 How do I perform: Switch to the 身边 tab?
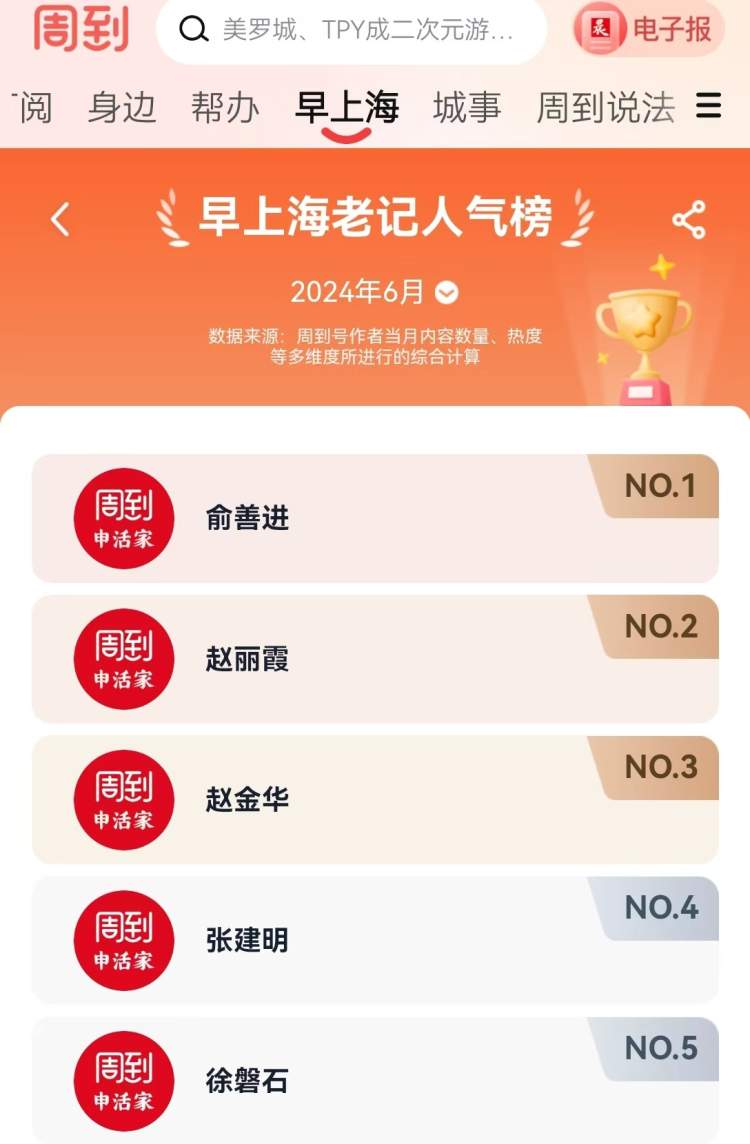coord(121,107)
